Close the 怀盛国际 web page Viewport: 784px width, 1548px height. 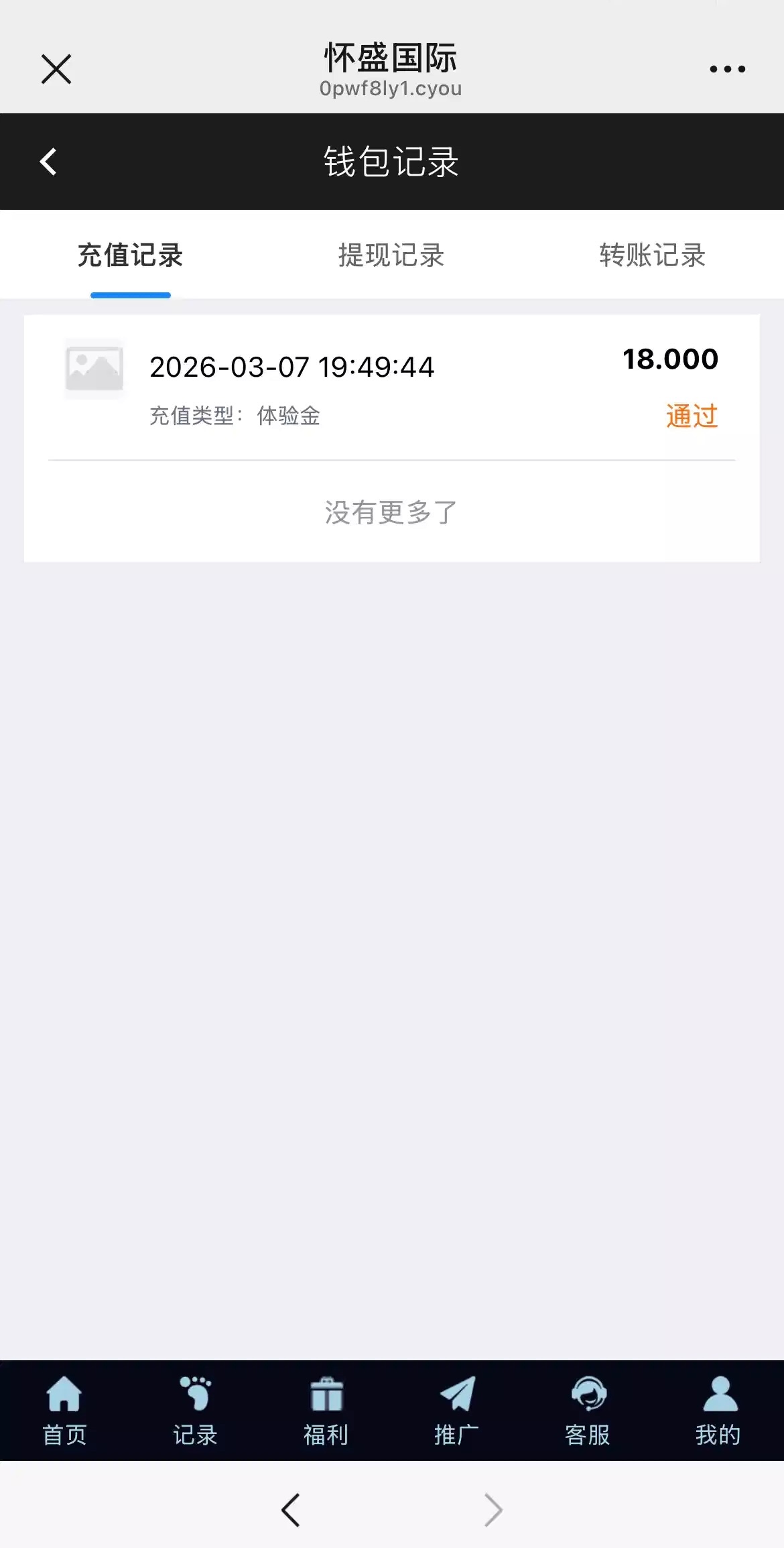click(x=56, y=69)
